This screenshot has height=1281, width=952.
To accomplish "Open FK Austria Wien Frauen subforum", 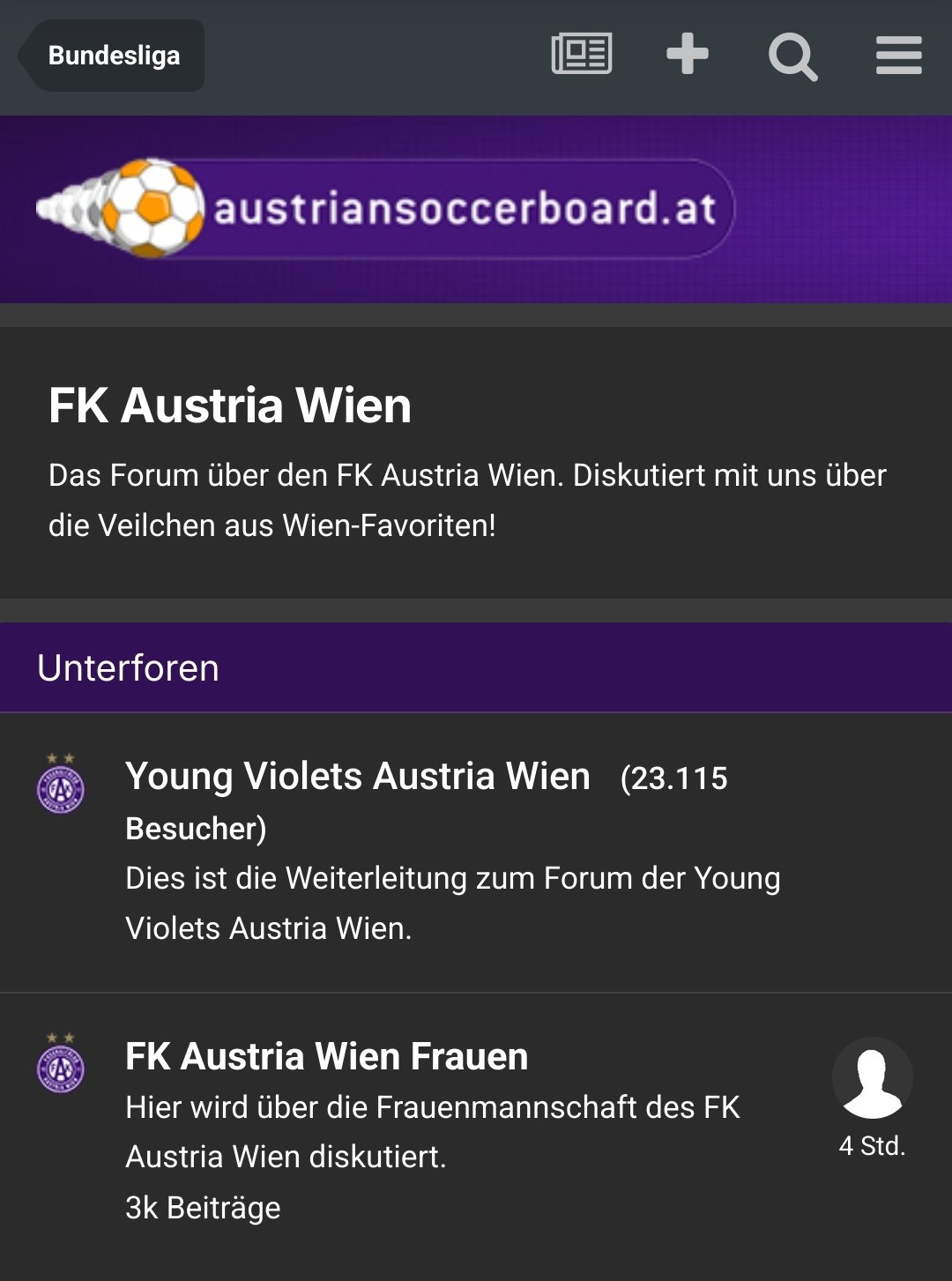I will 327,1056.
